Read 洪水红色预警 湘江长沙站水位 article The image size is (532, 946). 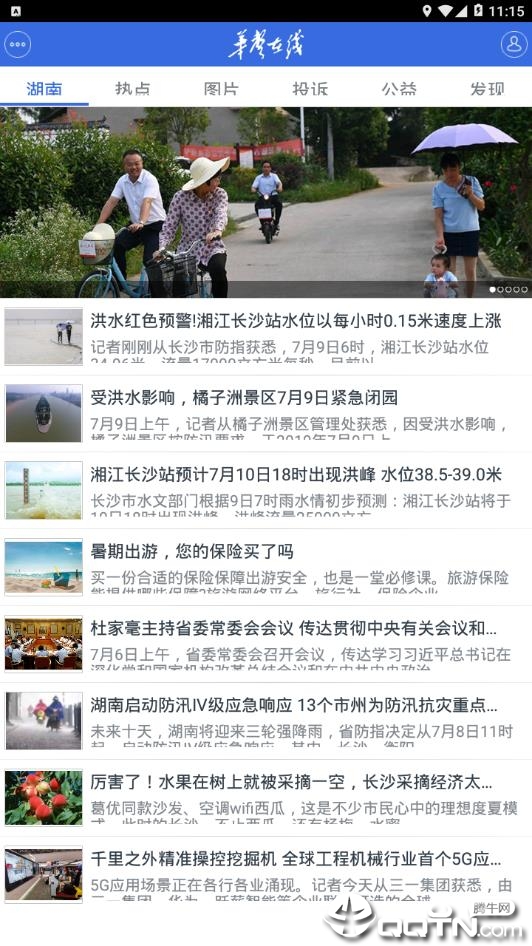point(266,337)
